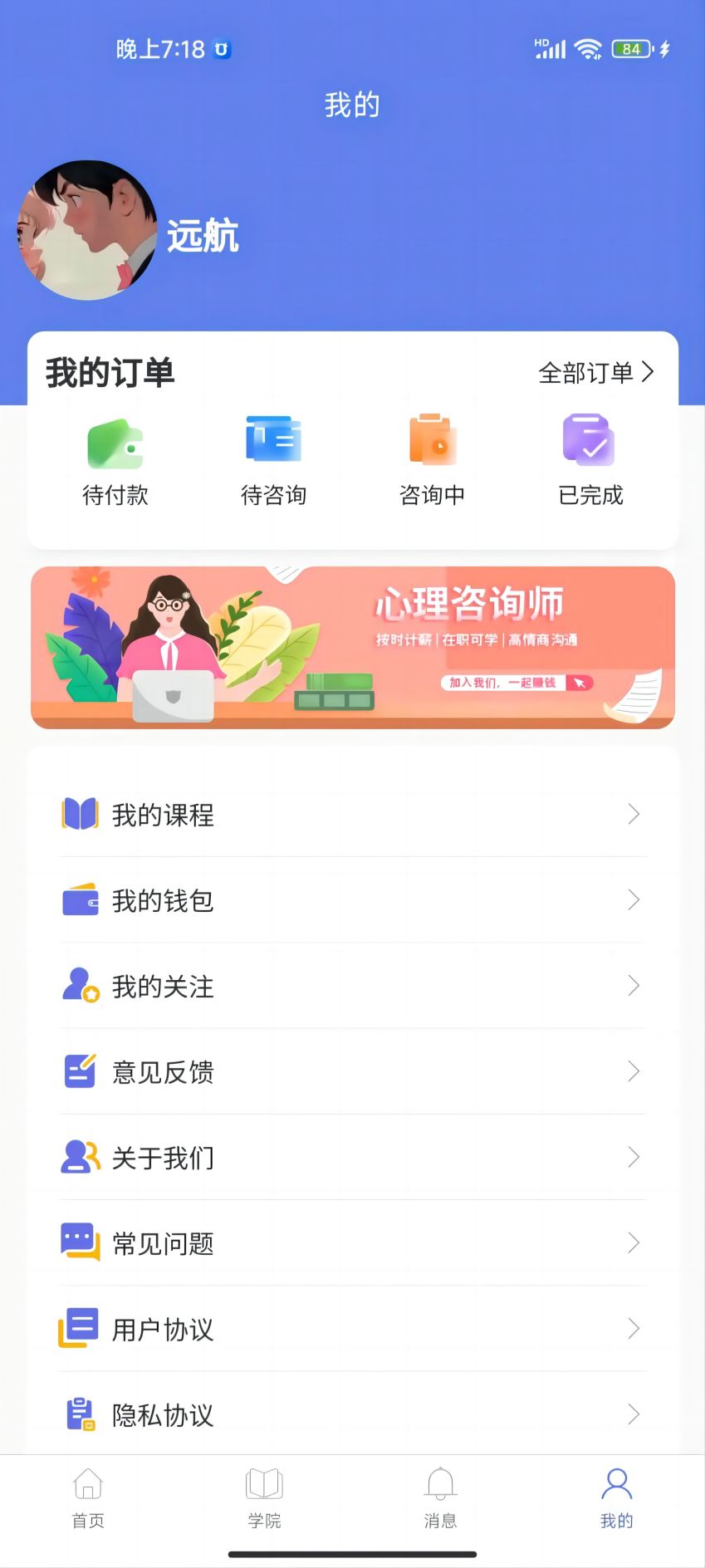Viewport: 705px width, 1568px height.
Task: Open 关于我们 about page
Action: point(352,1157)
